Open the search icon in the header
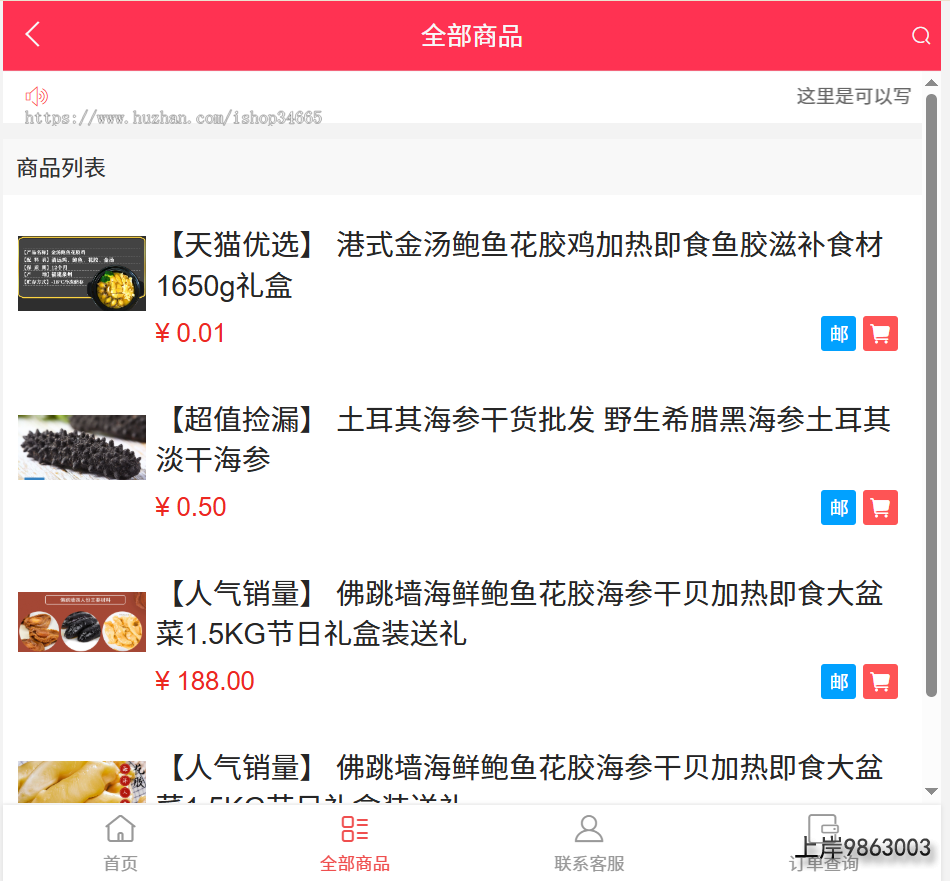Viewport: 950px width, 881px height. coord(921,36)
